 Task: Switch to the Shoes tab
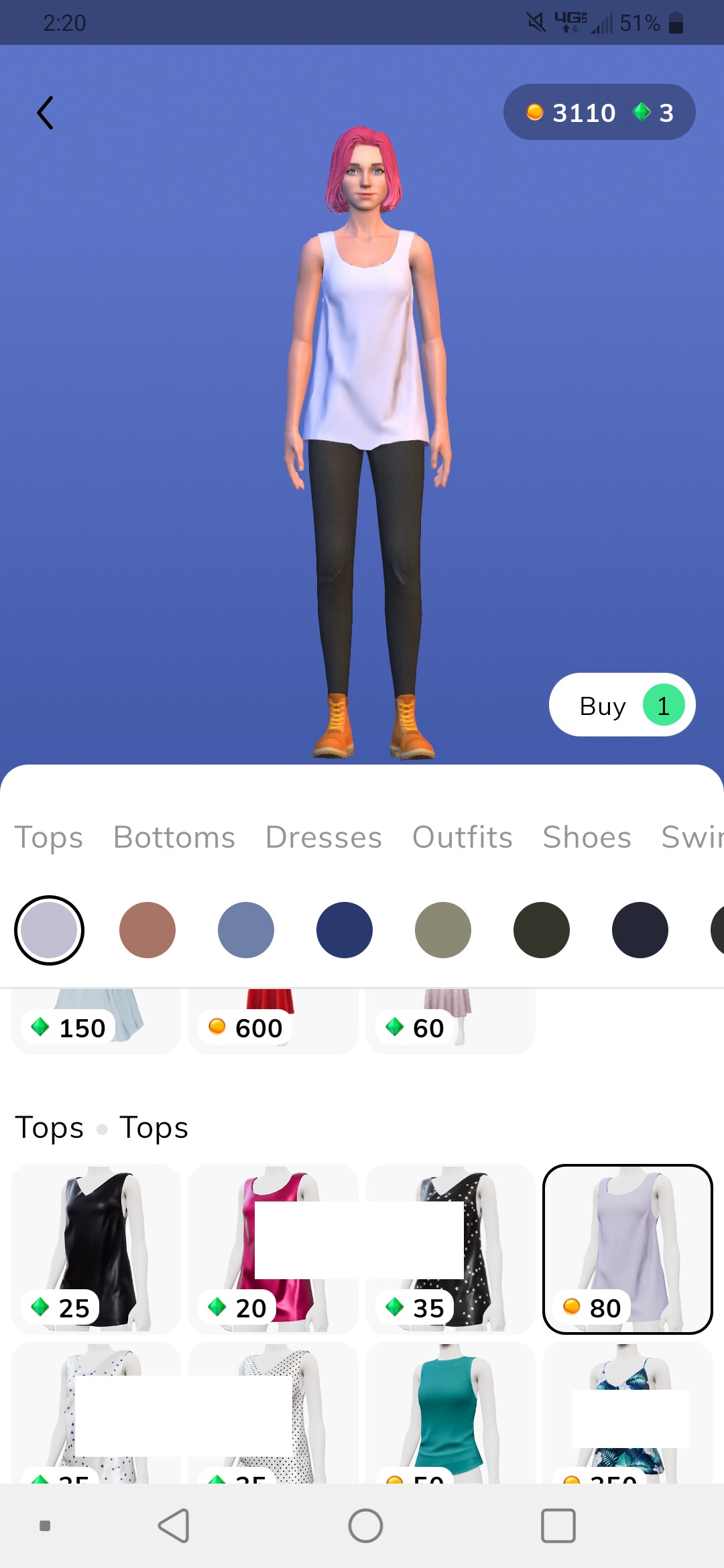click(x=587, y=838)
